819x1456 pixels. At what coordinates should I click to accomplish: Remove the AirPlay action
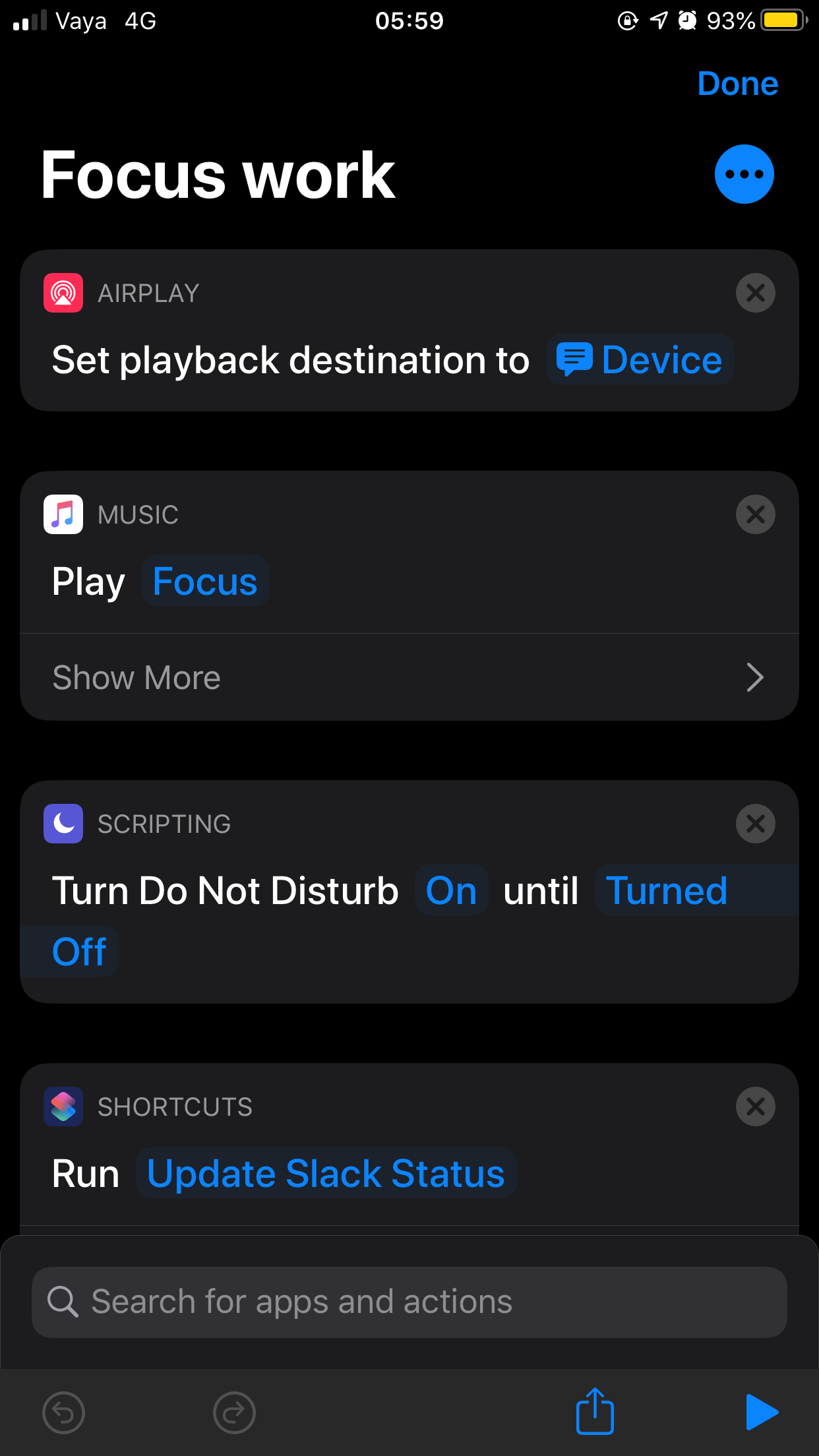pos(755,293)
